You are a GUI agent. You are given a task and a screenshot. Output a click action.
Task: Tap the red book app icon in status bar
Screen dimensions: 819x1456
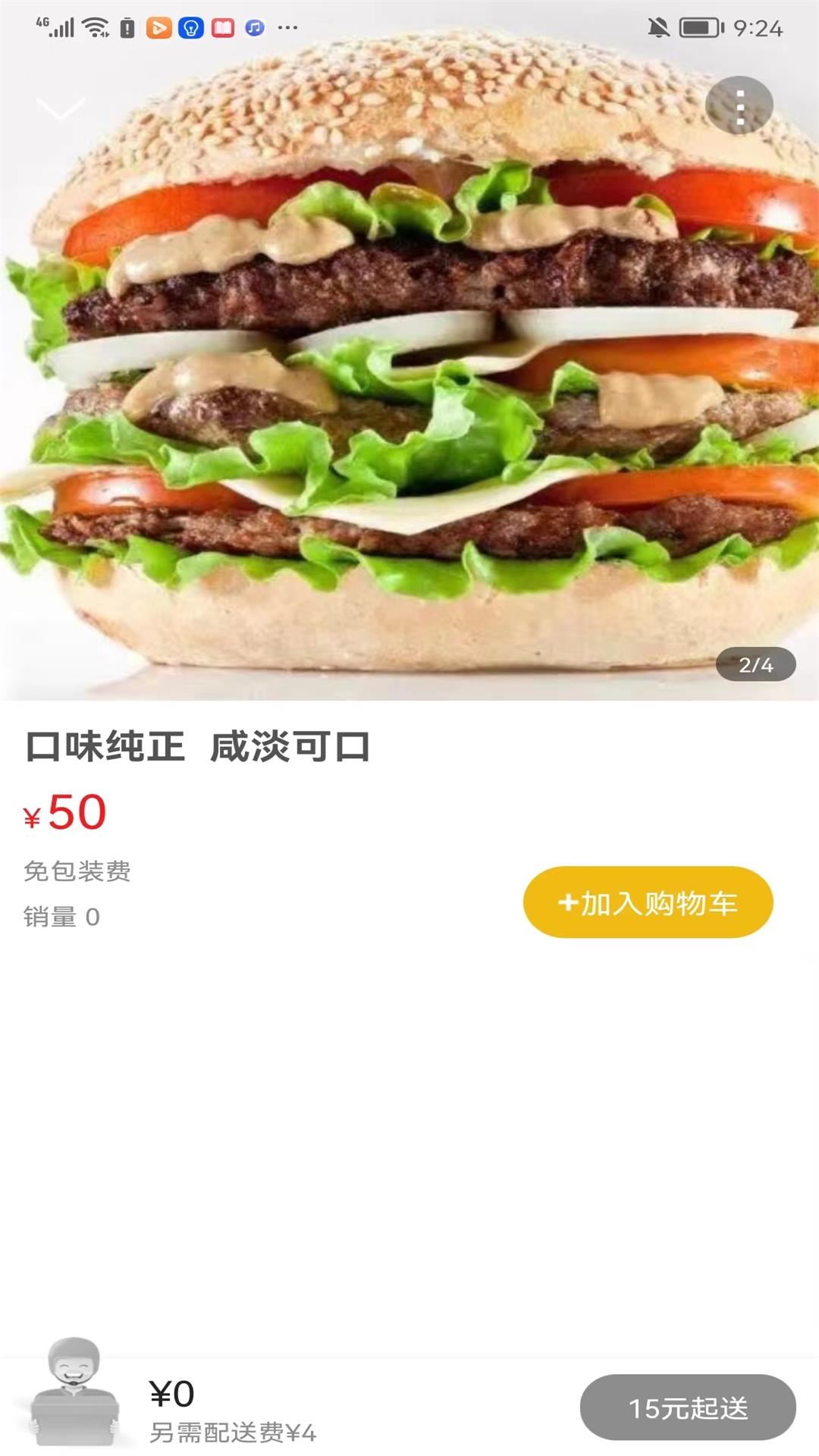point(222,25)
